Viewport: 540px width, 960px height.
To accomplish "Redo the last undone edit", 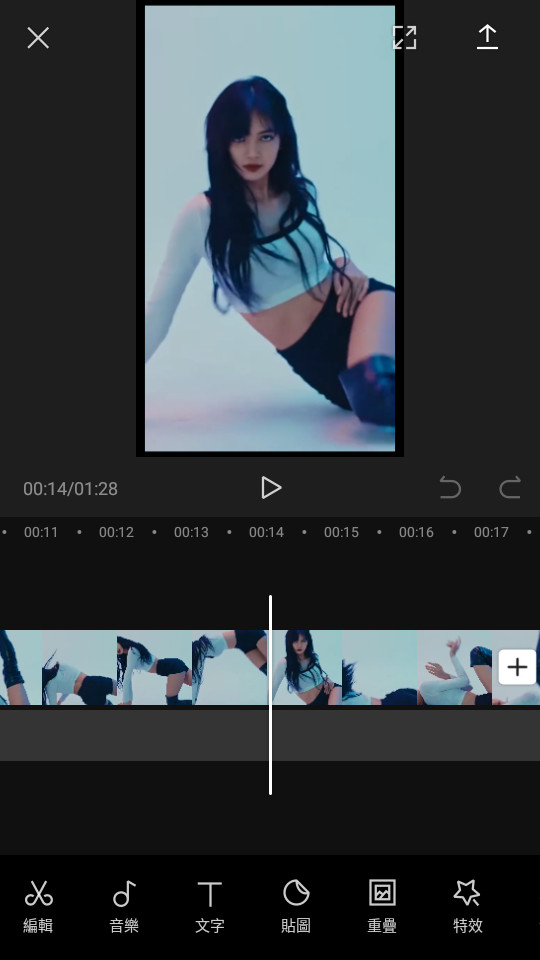I will coord(510,488).
